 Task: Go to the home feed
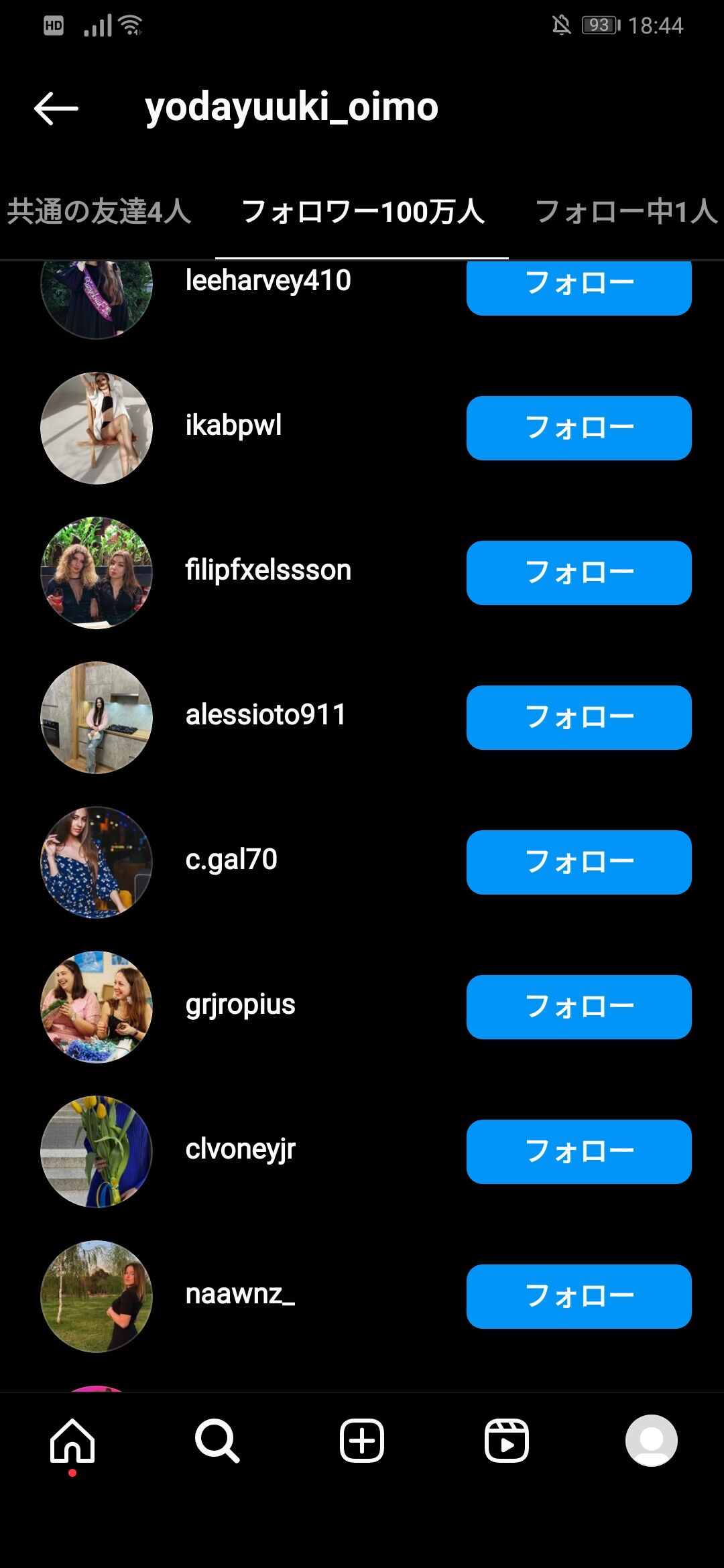(72, 1441)
